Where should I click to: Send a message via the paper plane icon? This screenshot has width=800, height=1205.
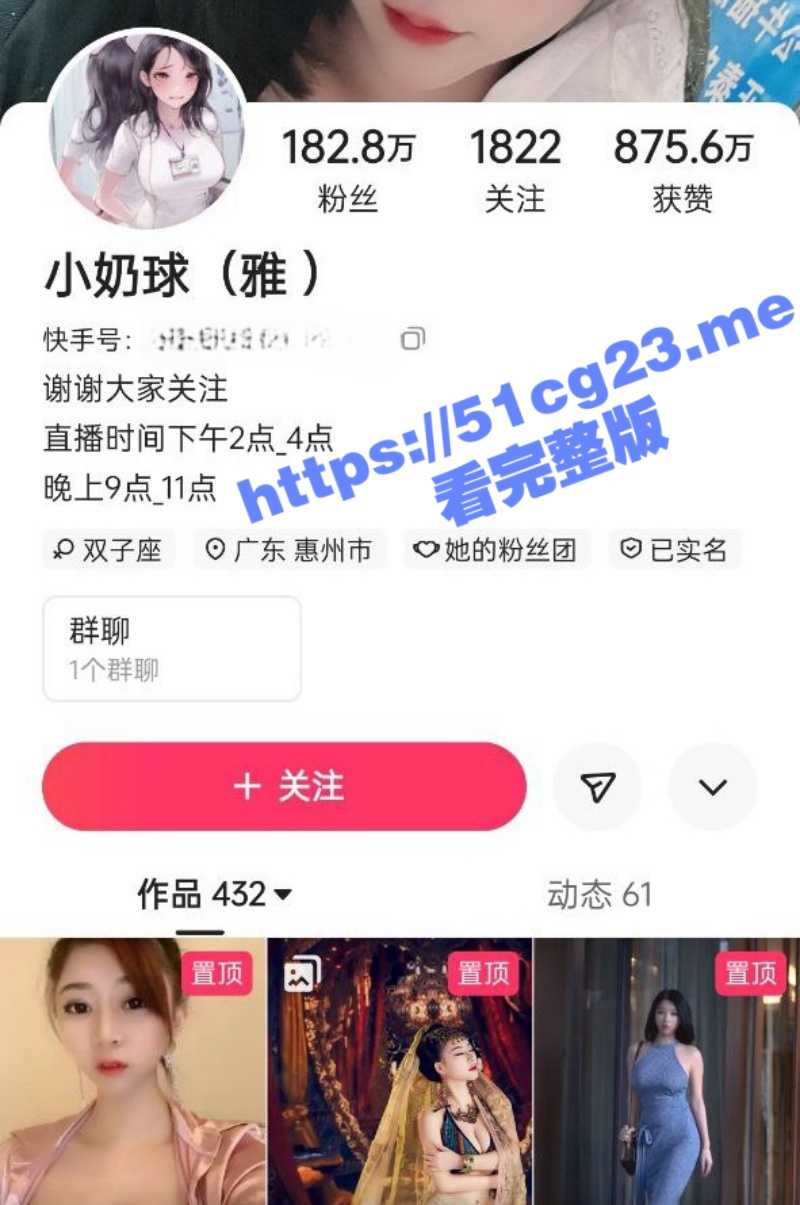(597, 787)
